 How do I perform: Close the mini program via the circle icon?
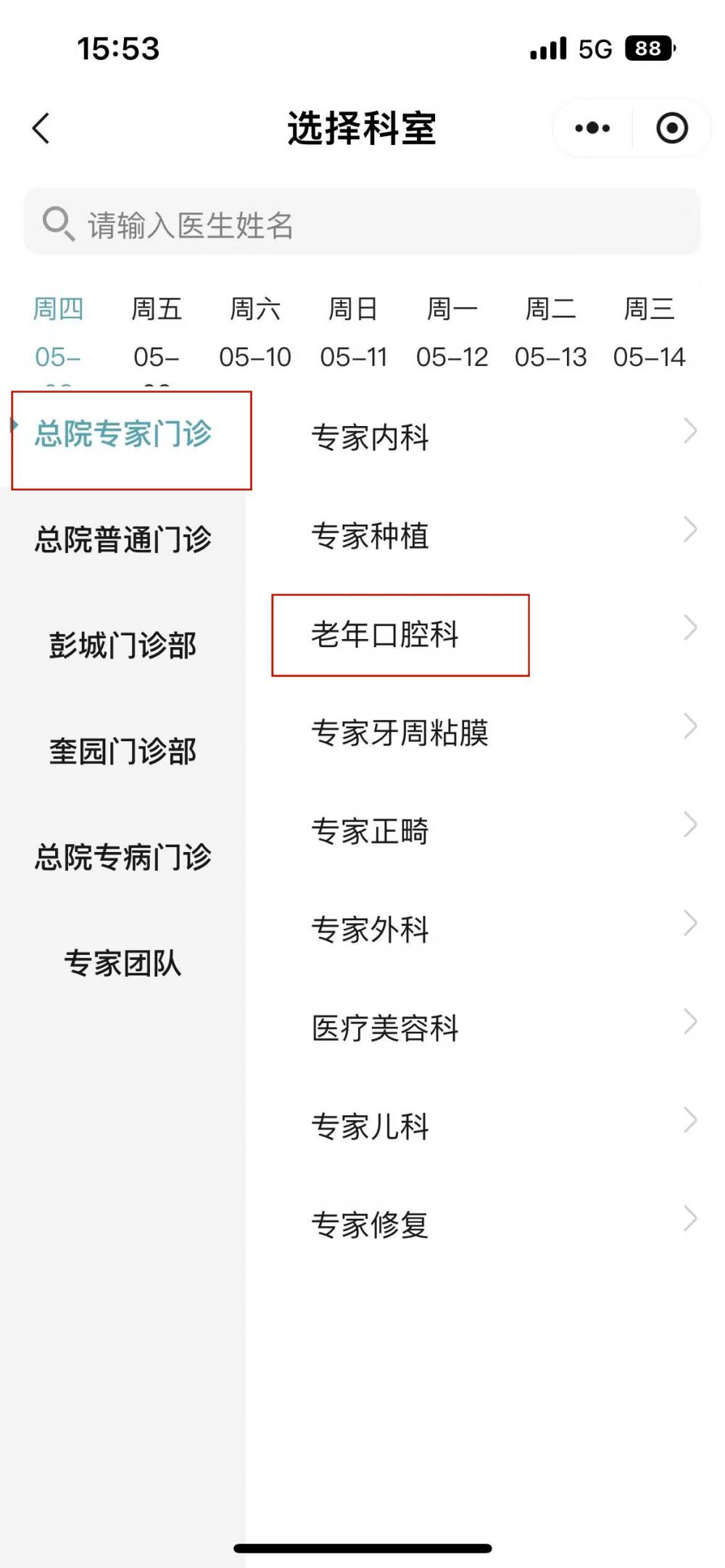point(671,128)
